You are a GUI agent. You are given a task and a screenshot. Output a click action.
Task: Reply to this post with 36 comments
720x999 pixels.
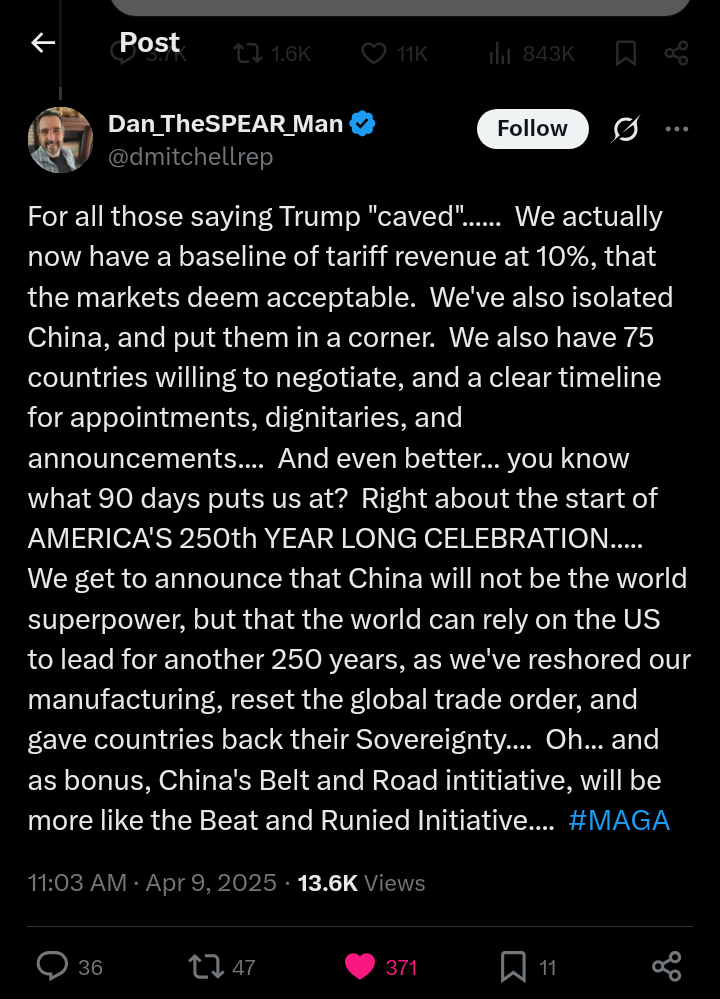pos(52,966)
